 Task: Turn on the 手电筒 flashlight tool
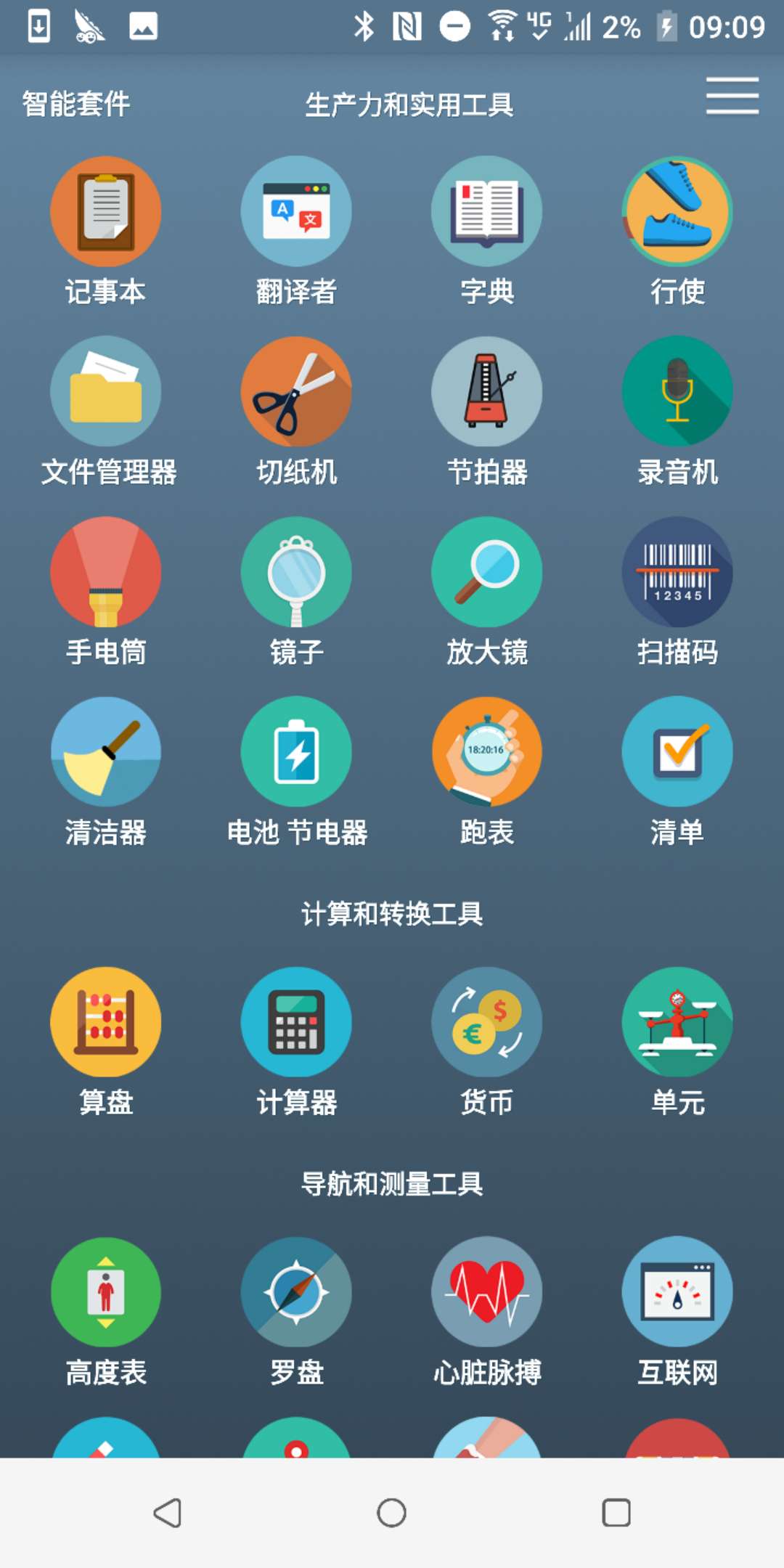[x=106, y=571]
